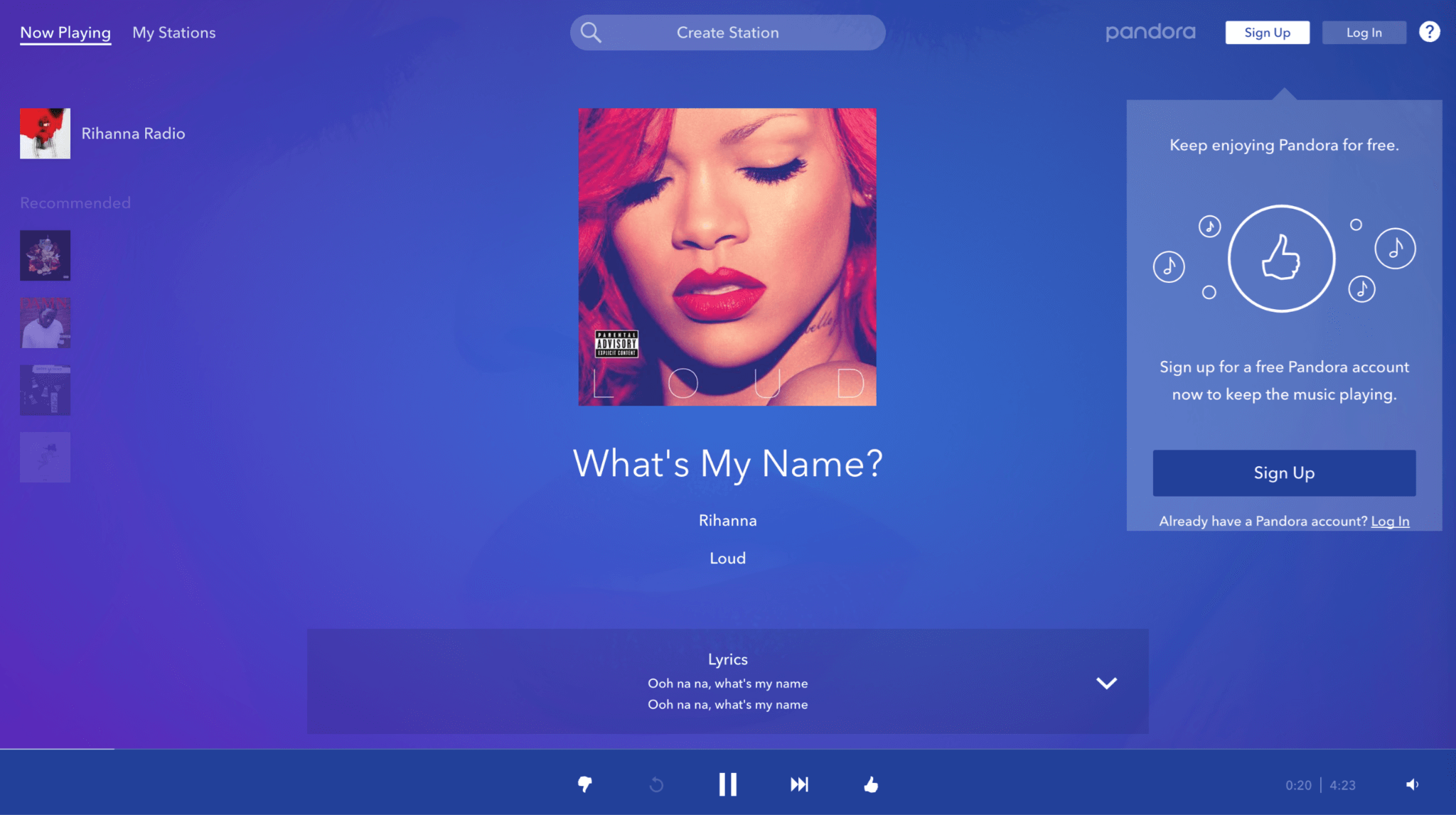
Task: Open the Loud album cover art
Action: point(727,257)
